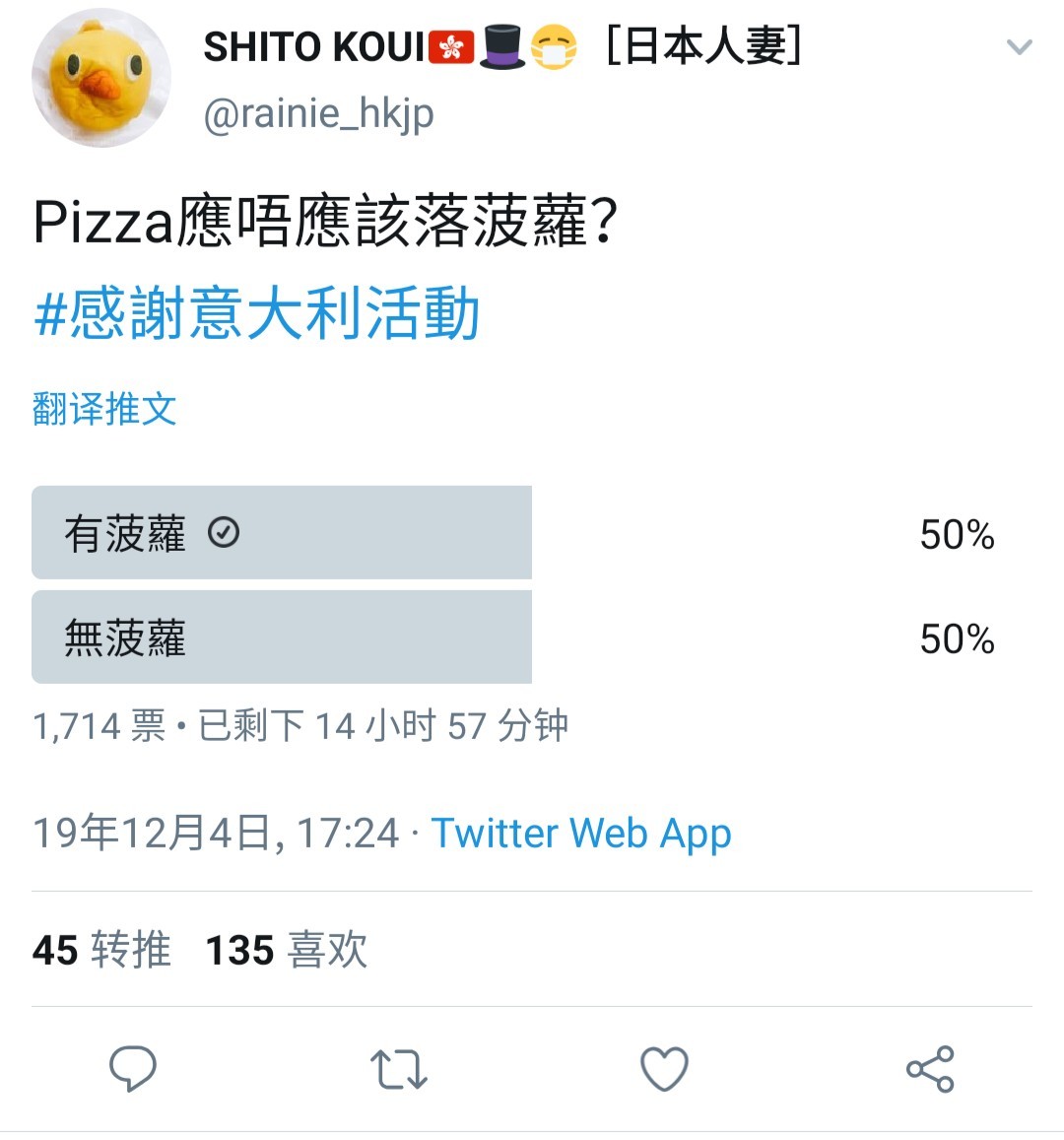Image resolution: width=1064 pixels, height=1140 pixels.
Task: Open hashtag #感謝意大利活動
Action: [x=256, y=315]
